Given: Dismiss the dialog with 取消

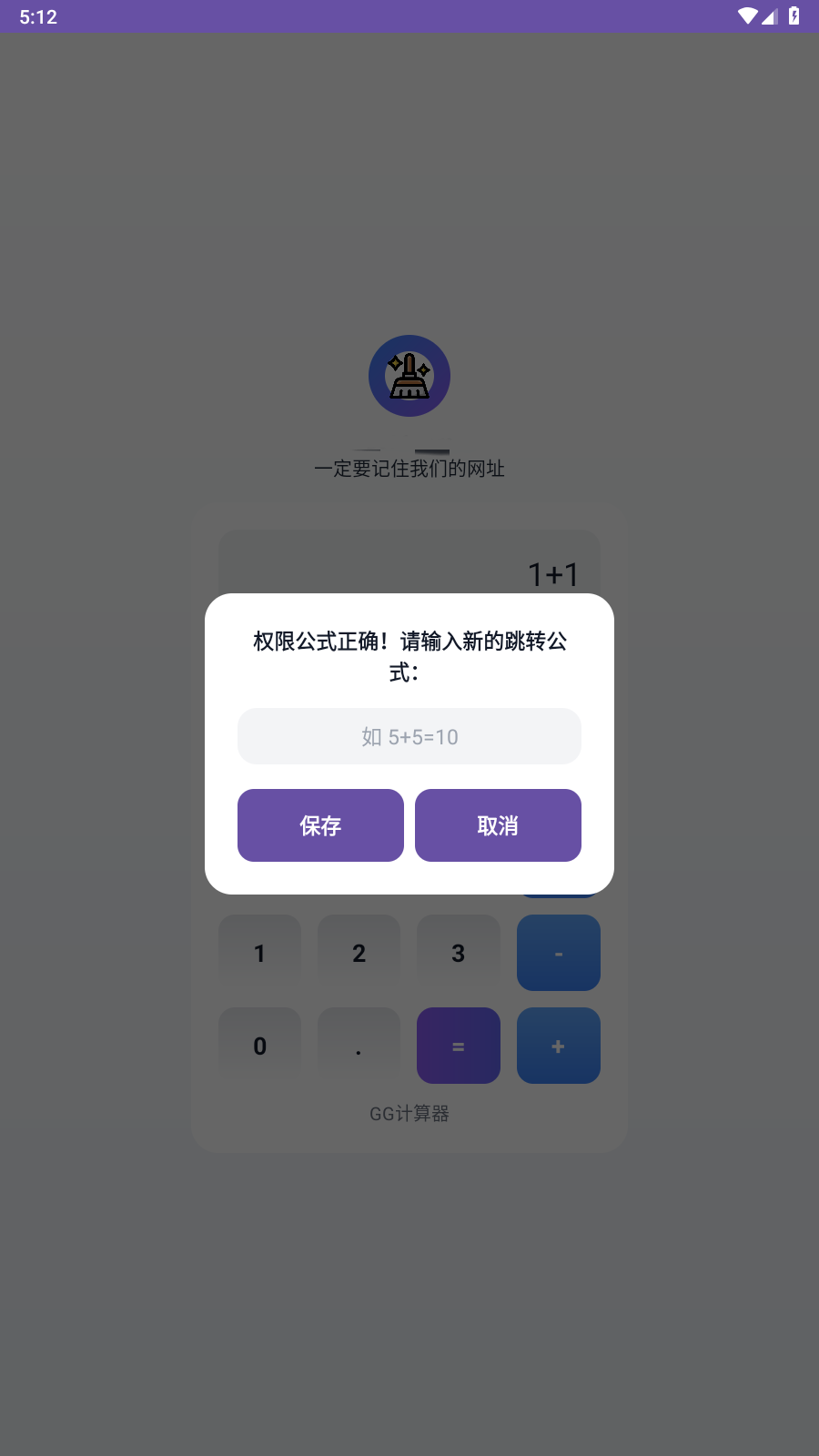Looking at the screenshot, I should tap(498, 825).
